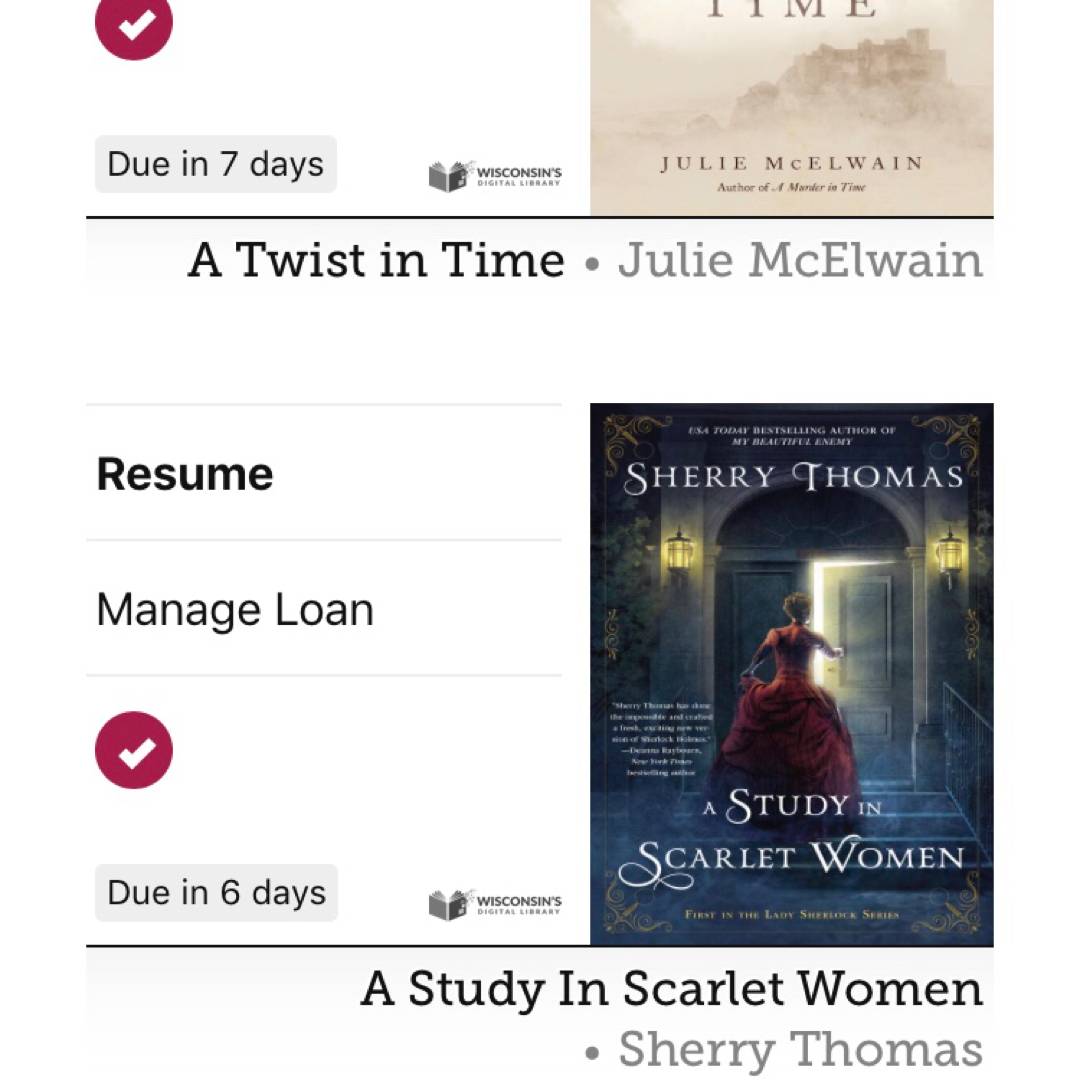Open Manage Loan for A Study In Scarlet Women
This screenshot has width=1080, height=1080.
click(235, 609)
